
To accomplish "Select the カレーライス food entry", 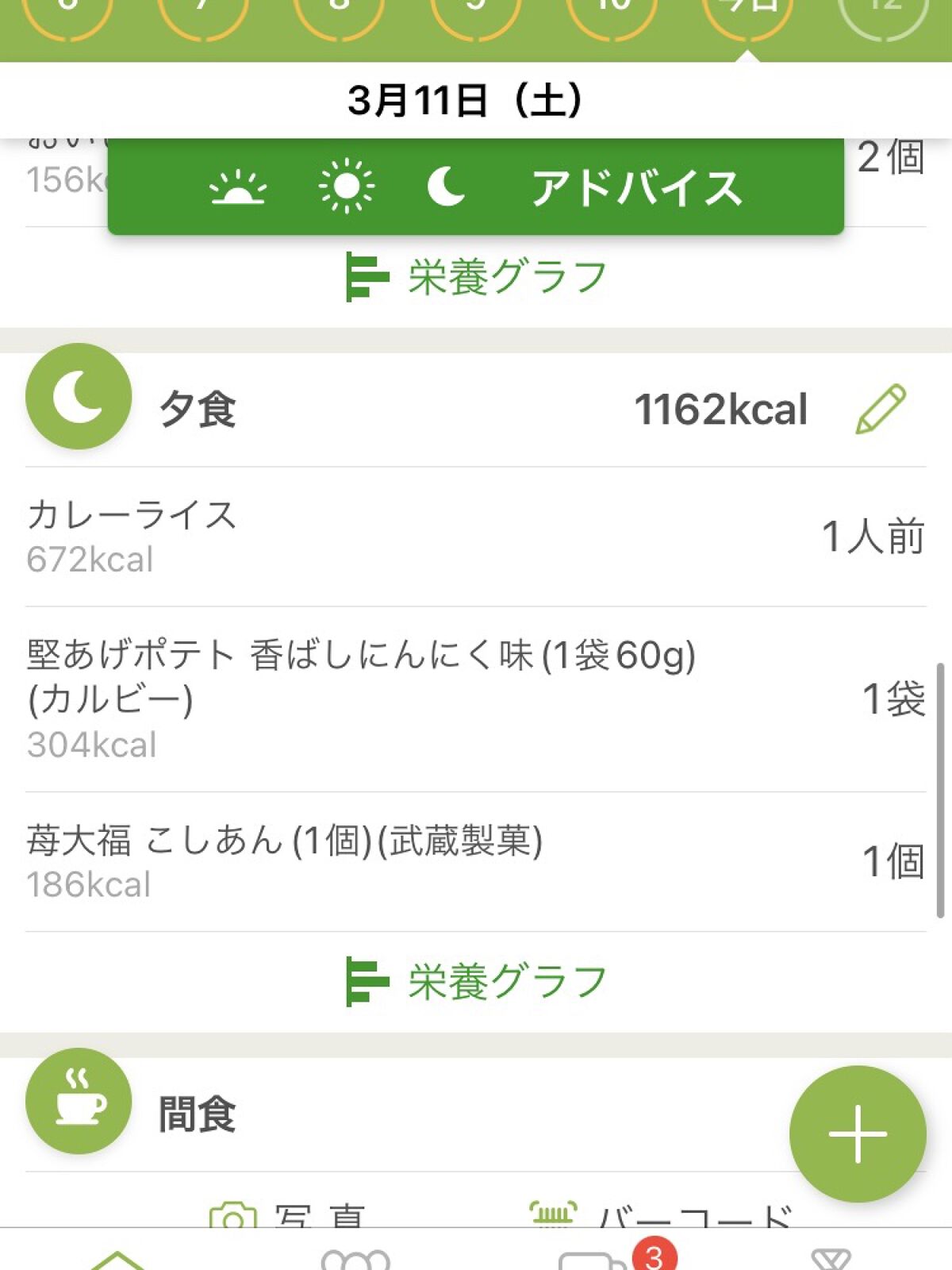I will click(x=476, y=533).
